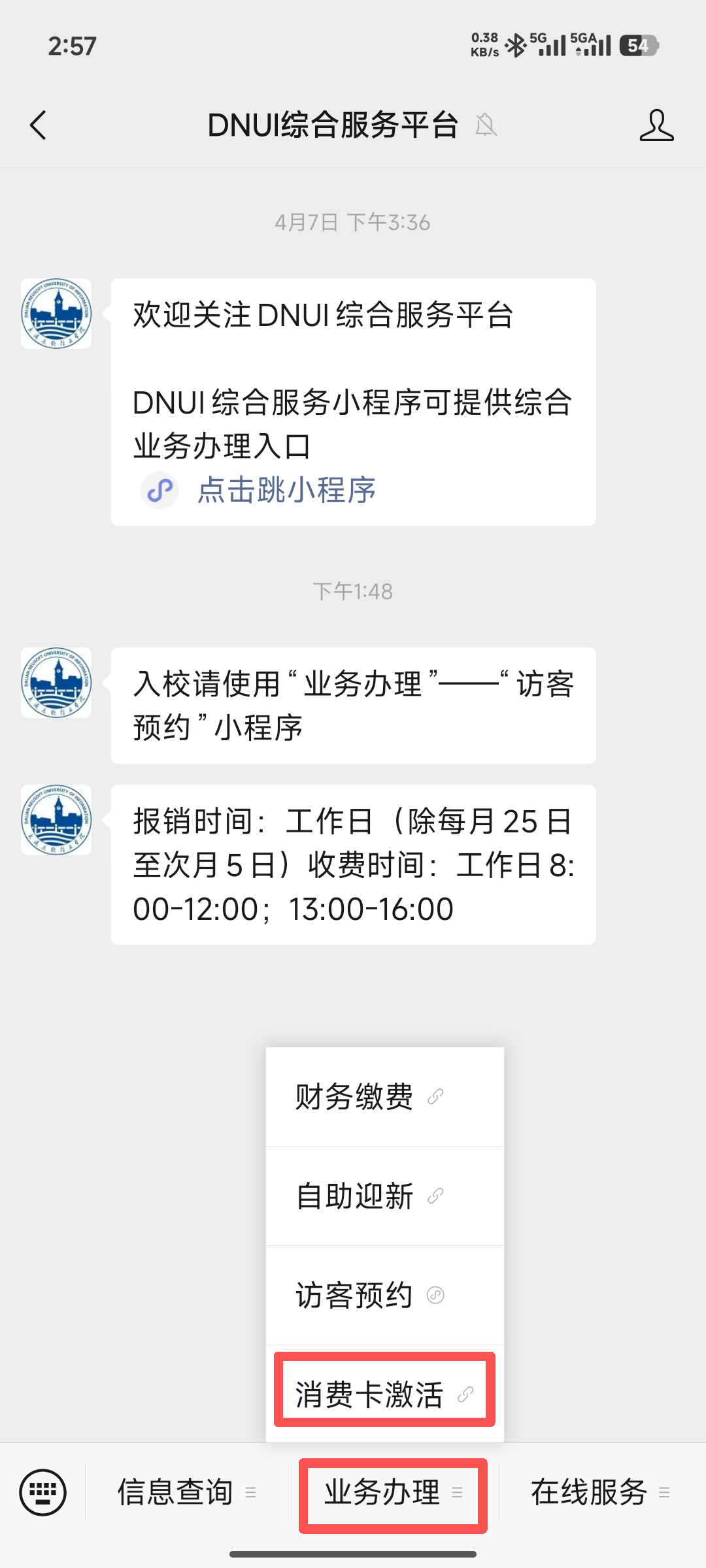Image resolution: width=706 pixels, height=1568 pixels.
Task: Open the avatar beside the welcome message
Action: 56,314
